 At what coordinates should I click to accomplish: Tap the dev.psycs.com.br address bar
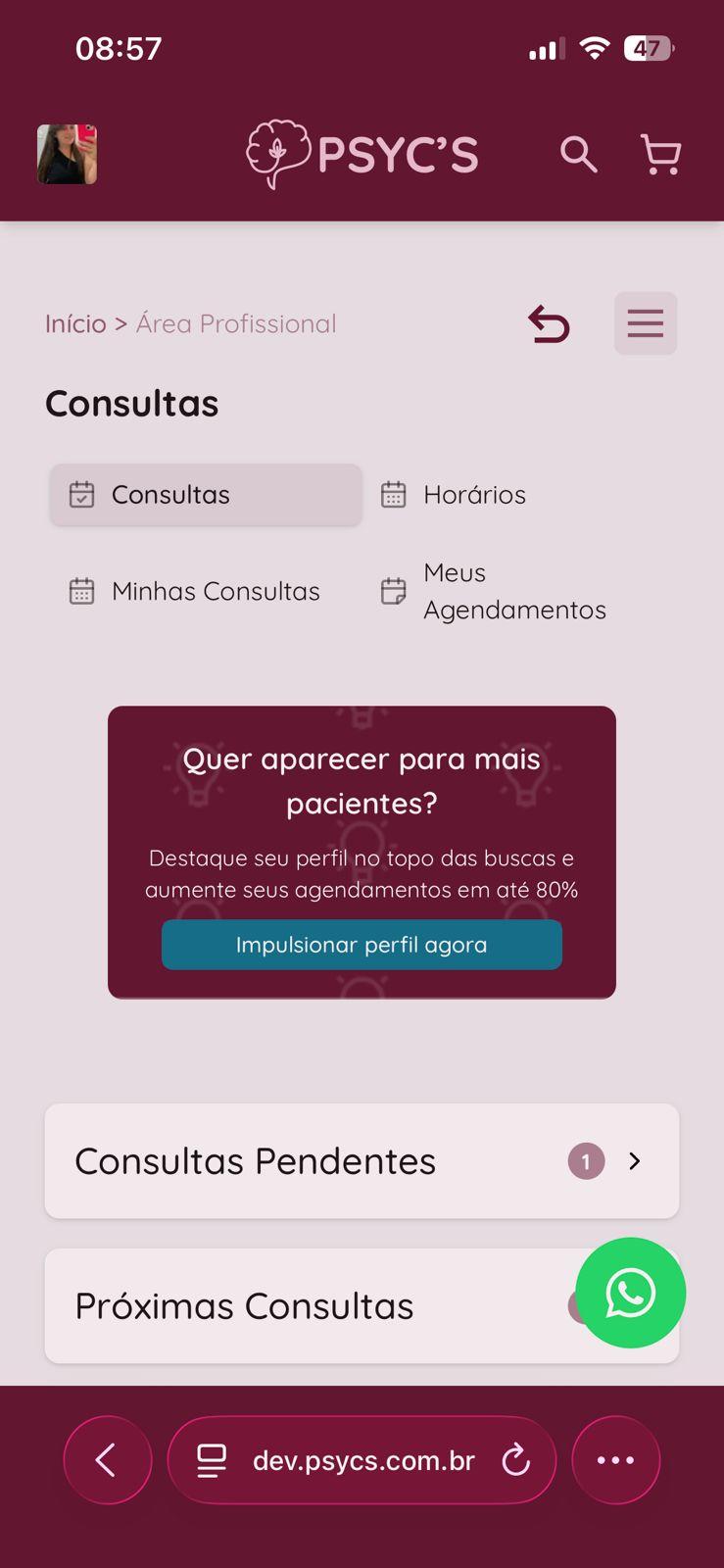click(362, 1461)
